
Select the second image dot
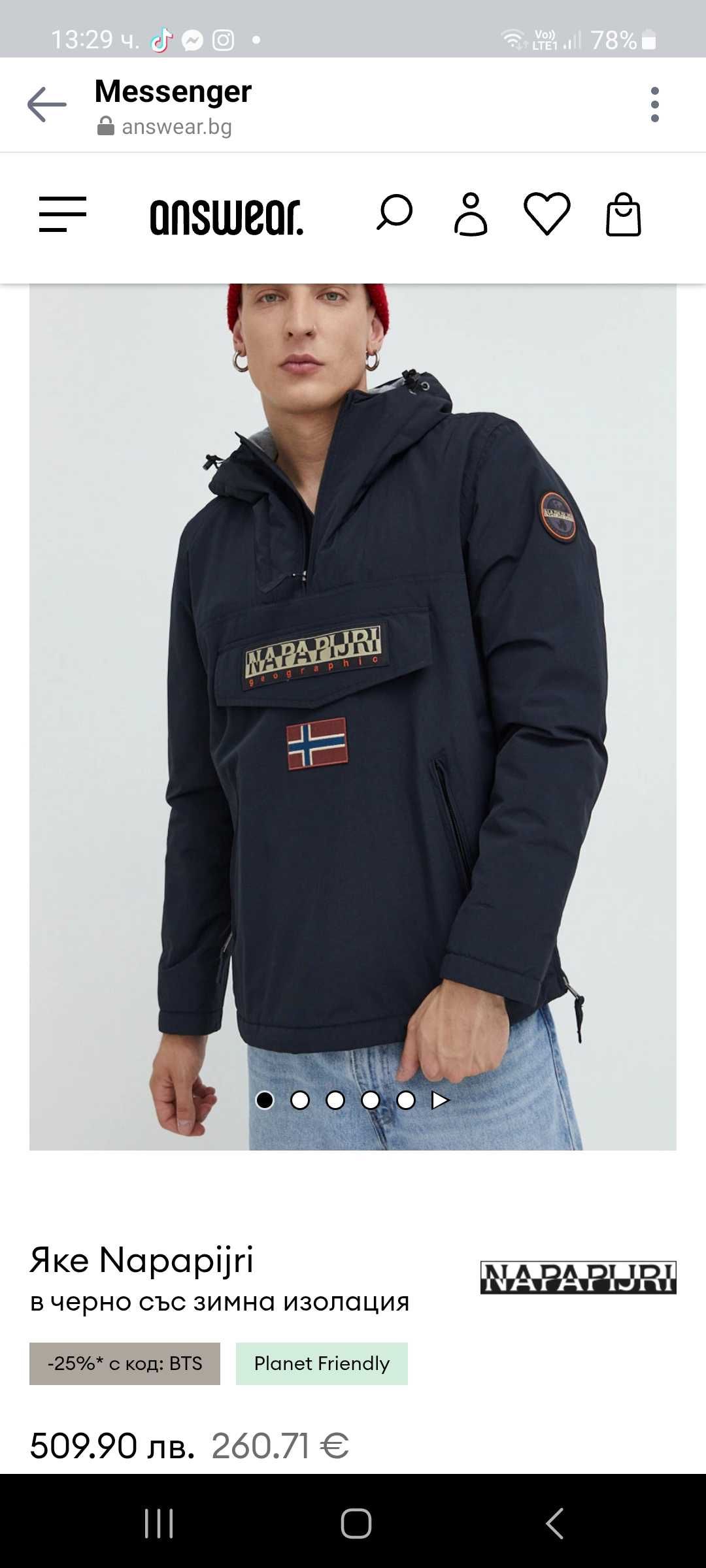click(x=300, y=1100)
